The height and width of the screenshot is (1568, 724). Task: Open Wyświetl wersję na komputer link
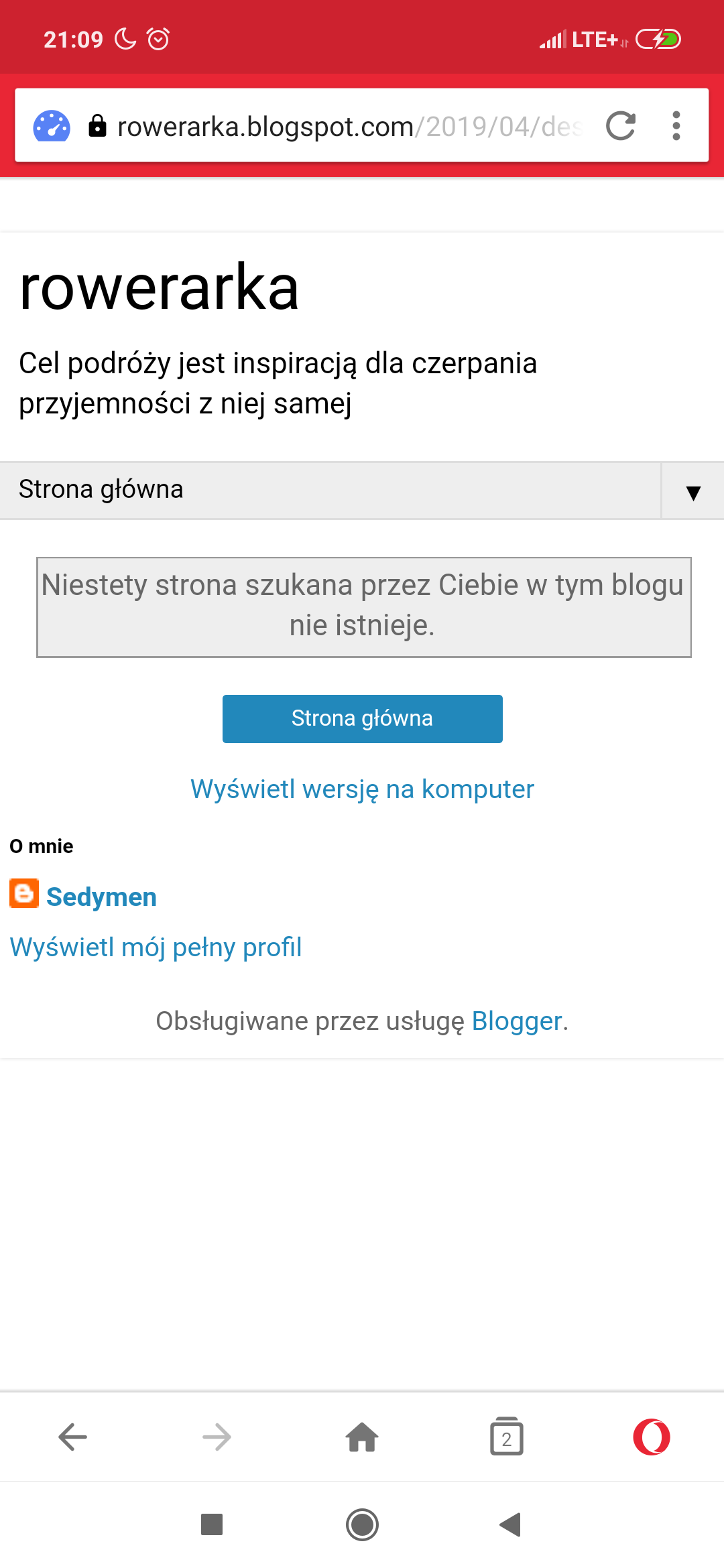pos(362,789)
